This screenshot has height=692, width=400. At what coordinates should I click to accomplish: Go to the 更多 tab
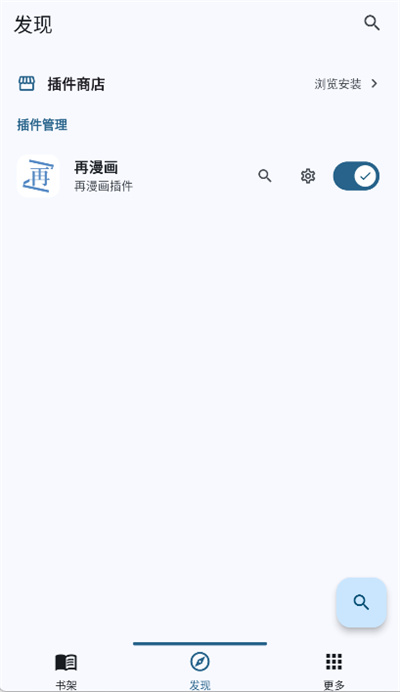[334, 670]
